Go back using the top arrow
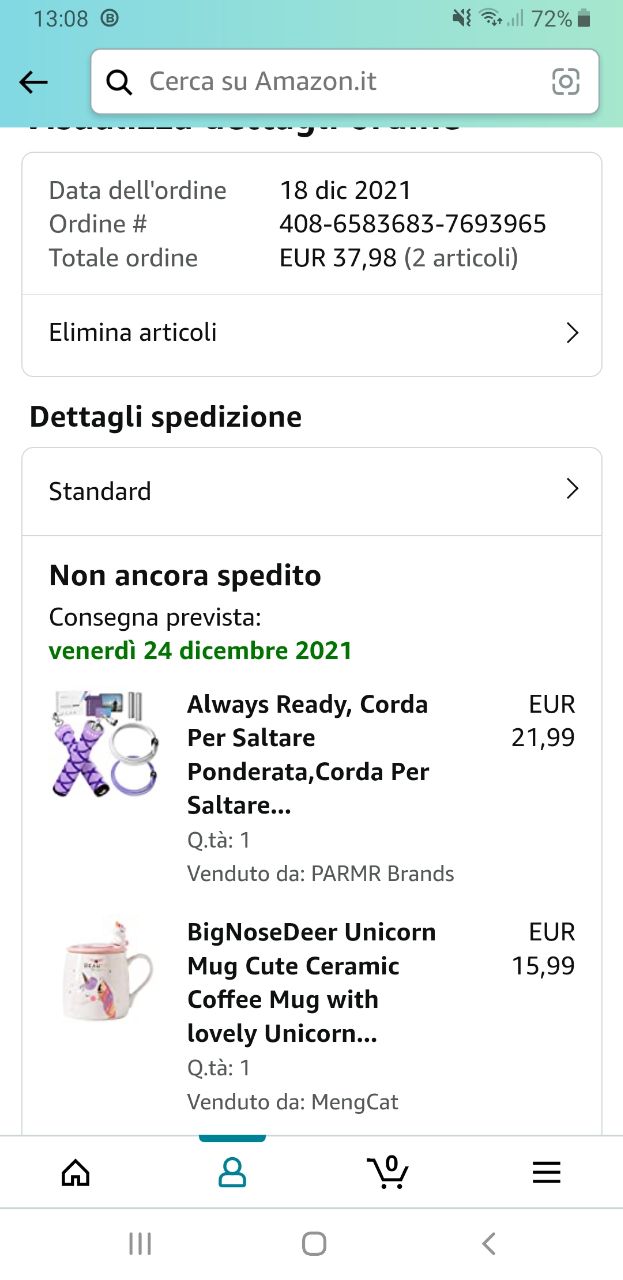623x1280 pixels. 34,82
